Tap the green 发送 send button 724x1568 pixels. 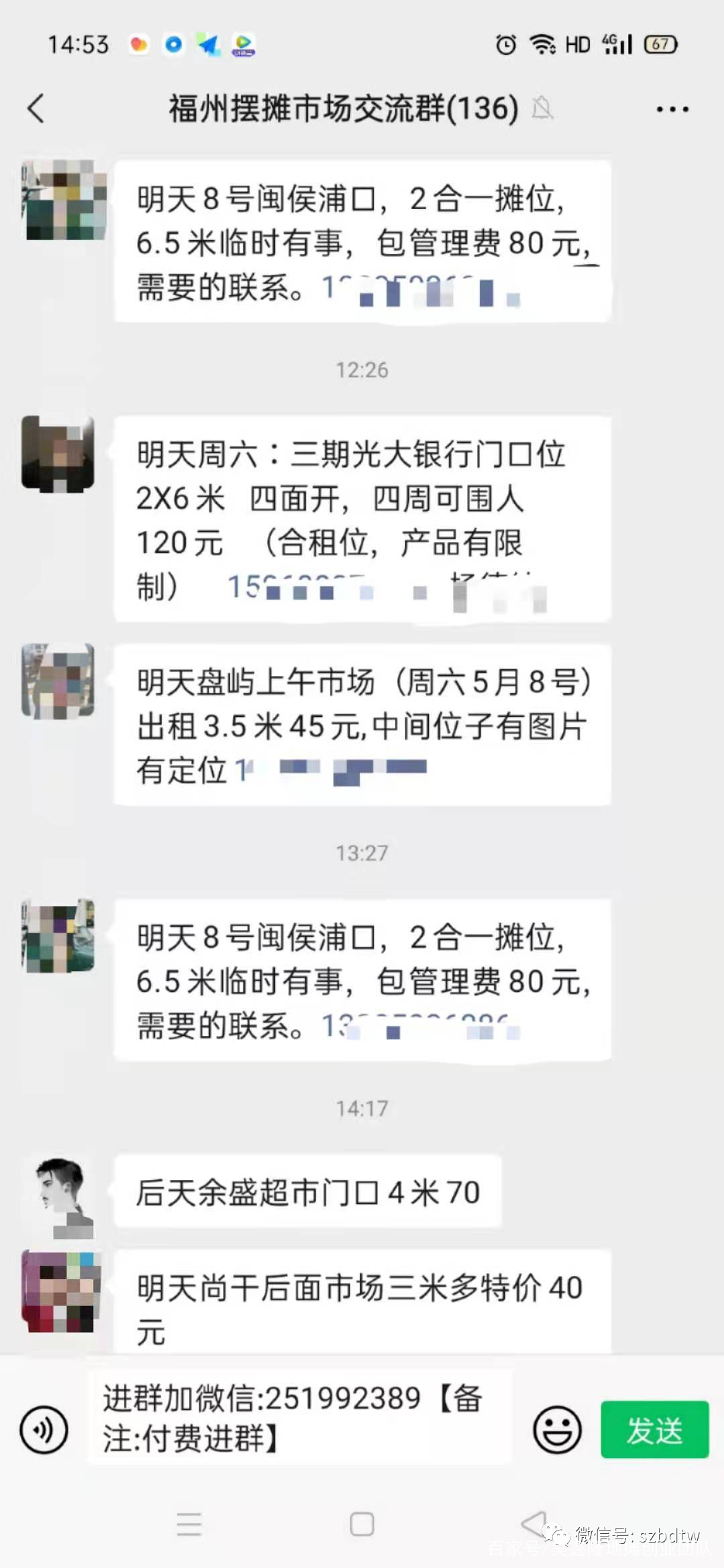click(x=654, y=1430)
